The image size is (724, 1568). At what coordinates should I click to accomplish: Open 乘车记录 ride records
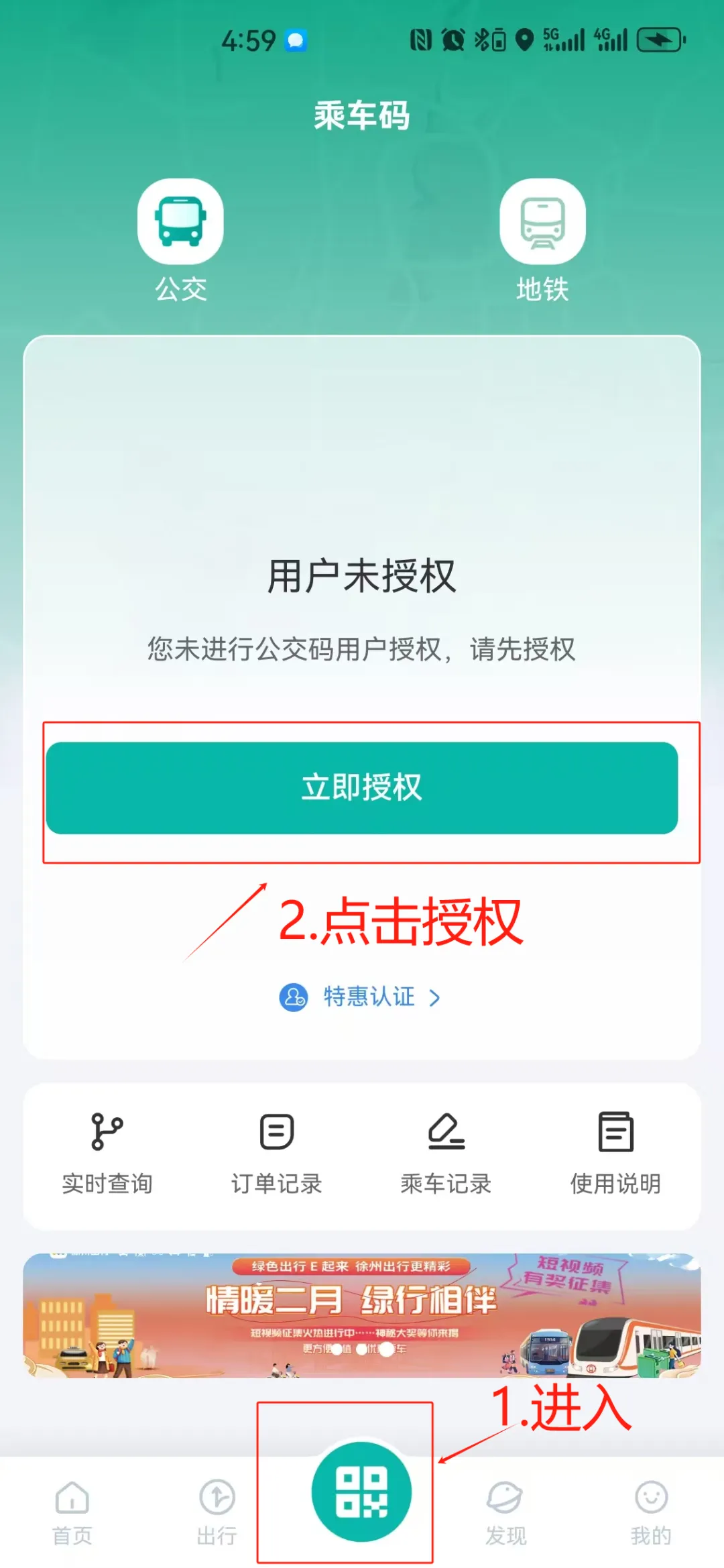[x=446, y=1150]
